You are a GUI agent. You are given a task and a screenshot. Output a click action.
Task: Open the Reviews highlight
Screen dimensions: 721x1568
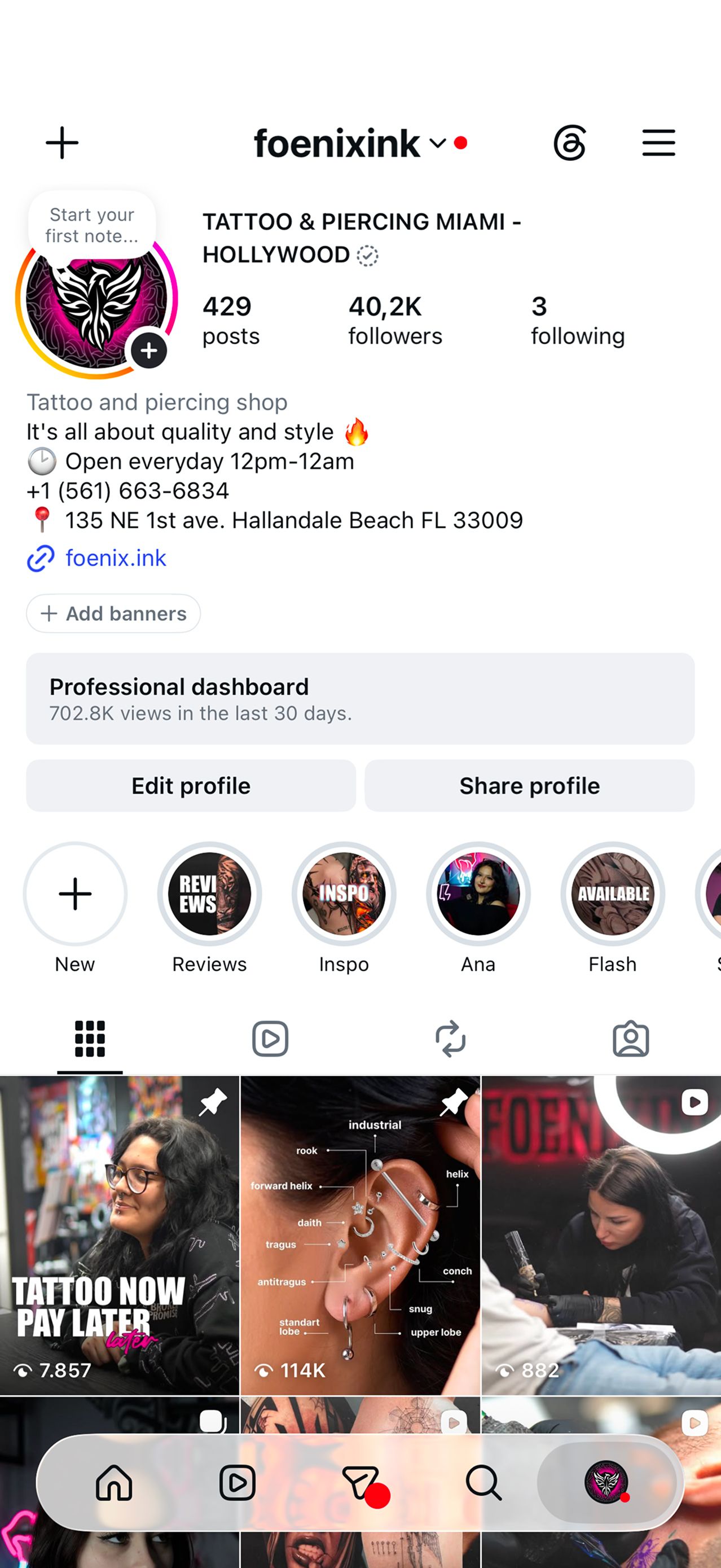pyautogui.click(x=209, y=894)
